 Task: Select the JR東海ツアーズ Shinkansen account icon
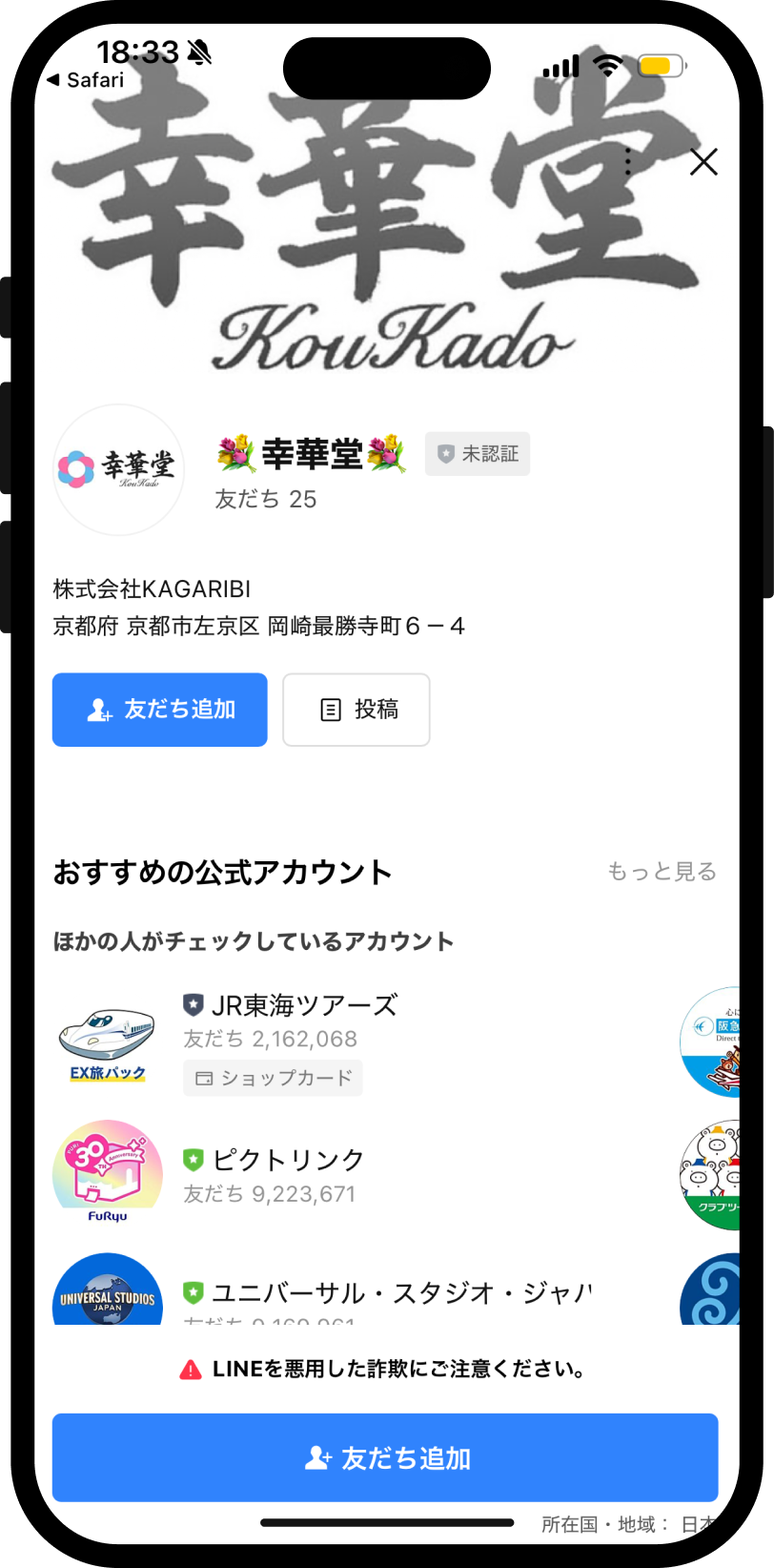coord(107,1035)
